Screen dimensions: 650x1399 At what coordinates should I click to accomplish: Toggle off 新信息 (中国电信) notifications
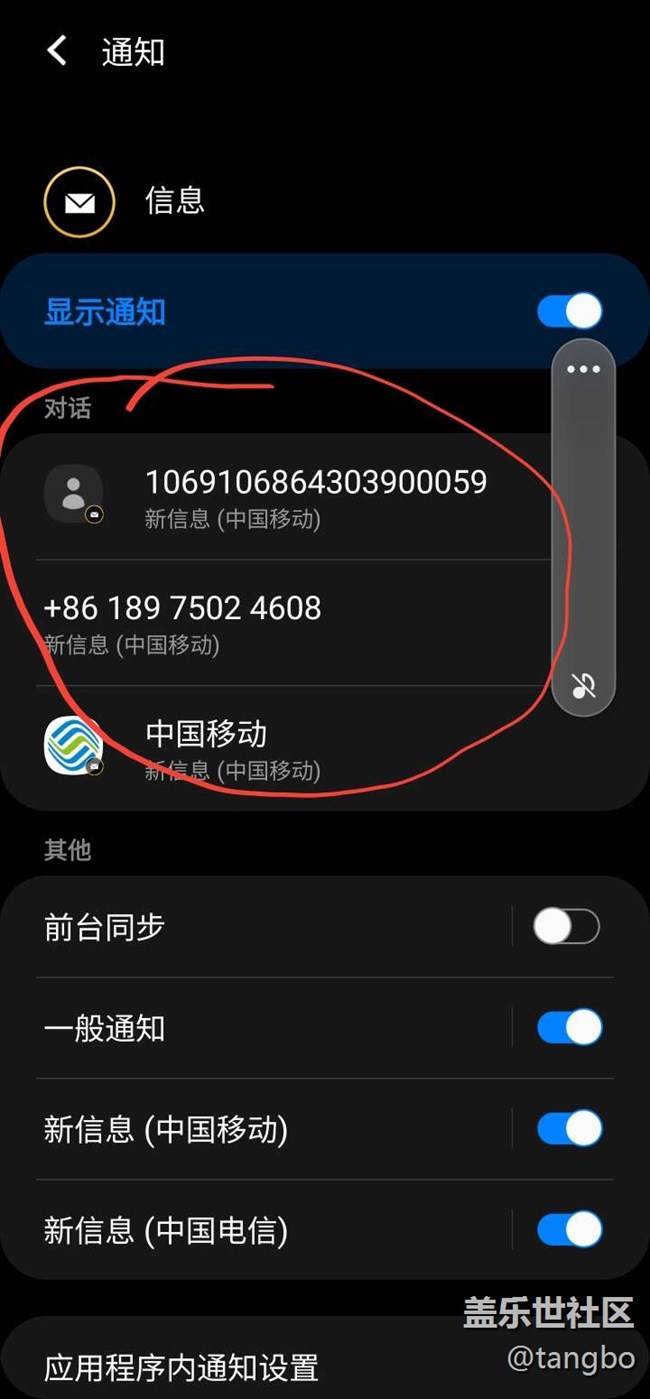pos(569,1230)
